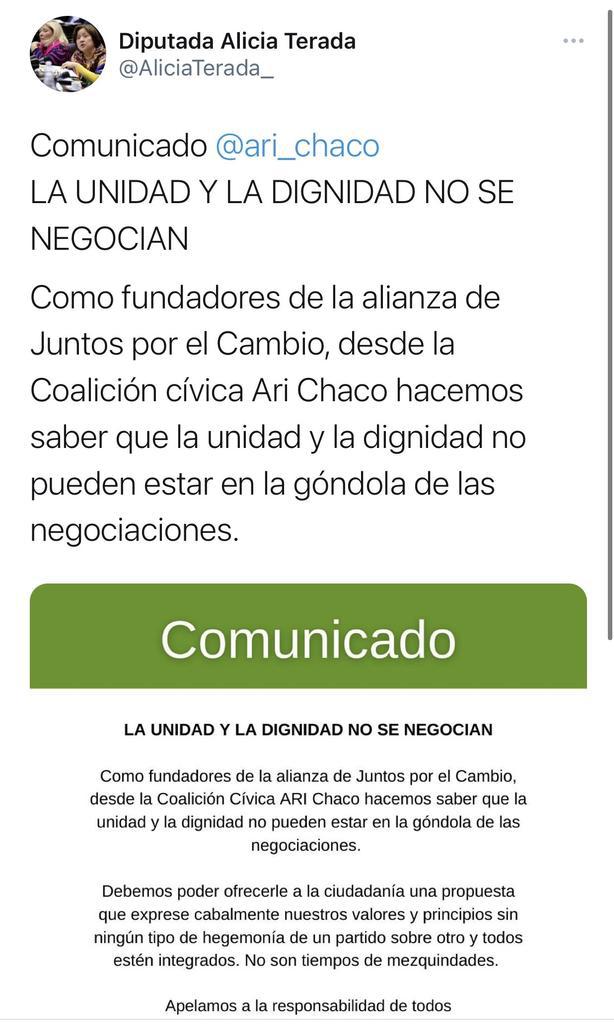The height and width of the screenshot is (1024, 614).
Task: Open the @ari_chaco mention link
Action: 297,146
